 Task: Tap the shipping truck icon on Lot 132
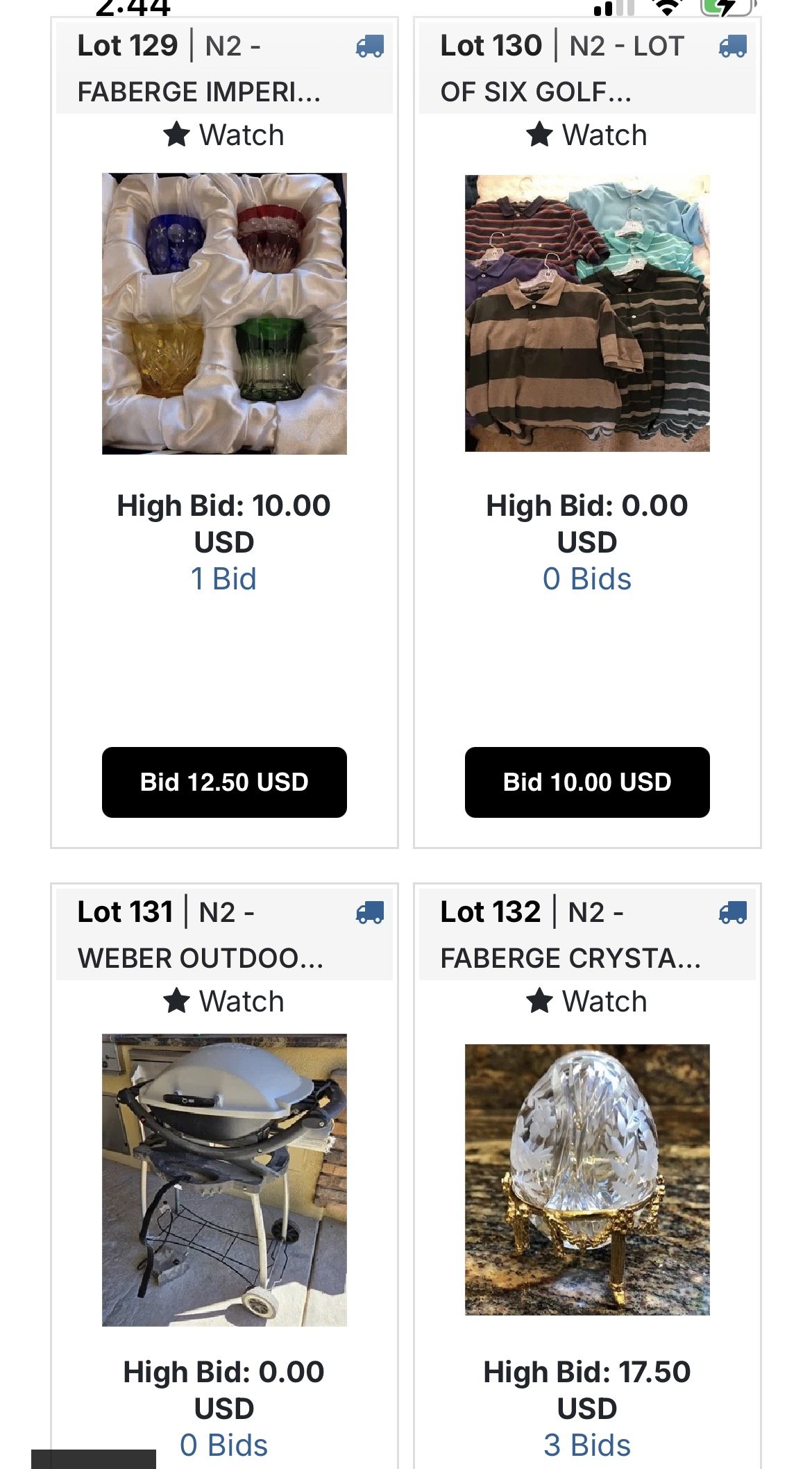click(733, 912)
